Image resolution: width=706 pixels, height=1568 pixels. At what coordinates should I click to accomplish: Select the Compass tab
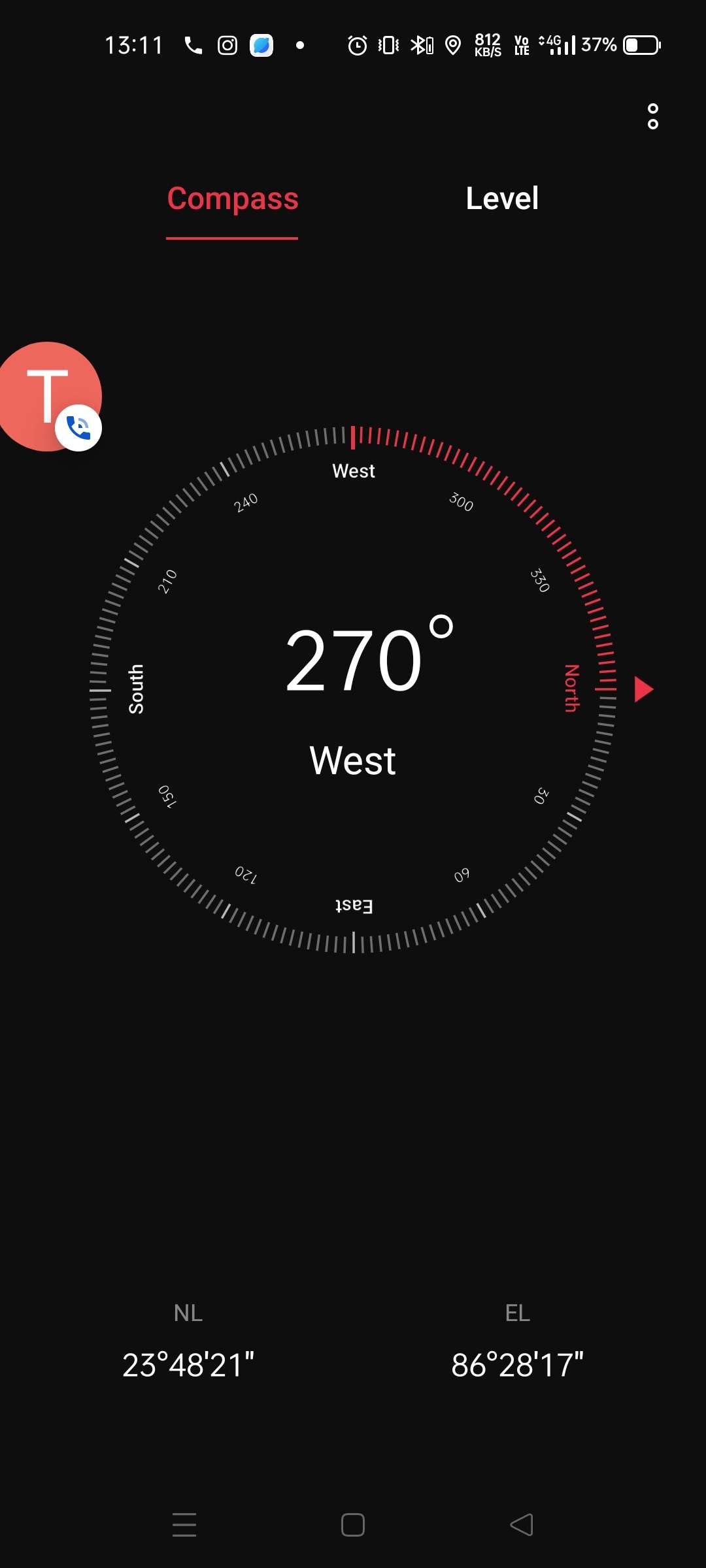point(233,199)
